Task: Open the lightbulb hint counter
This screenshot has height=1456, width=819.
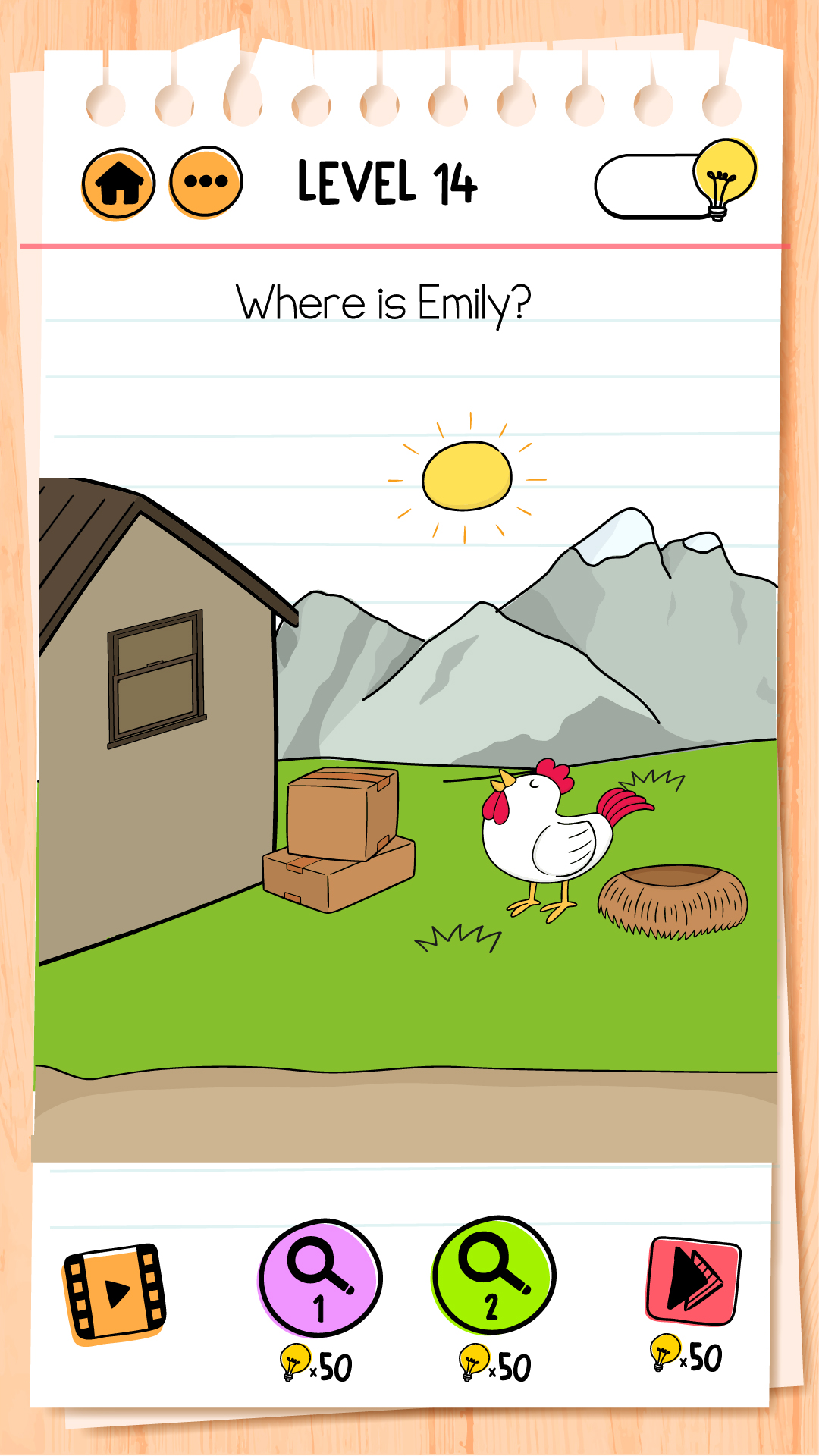Action: (x=676, y=180)
